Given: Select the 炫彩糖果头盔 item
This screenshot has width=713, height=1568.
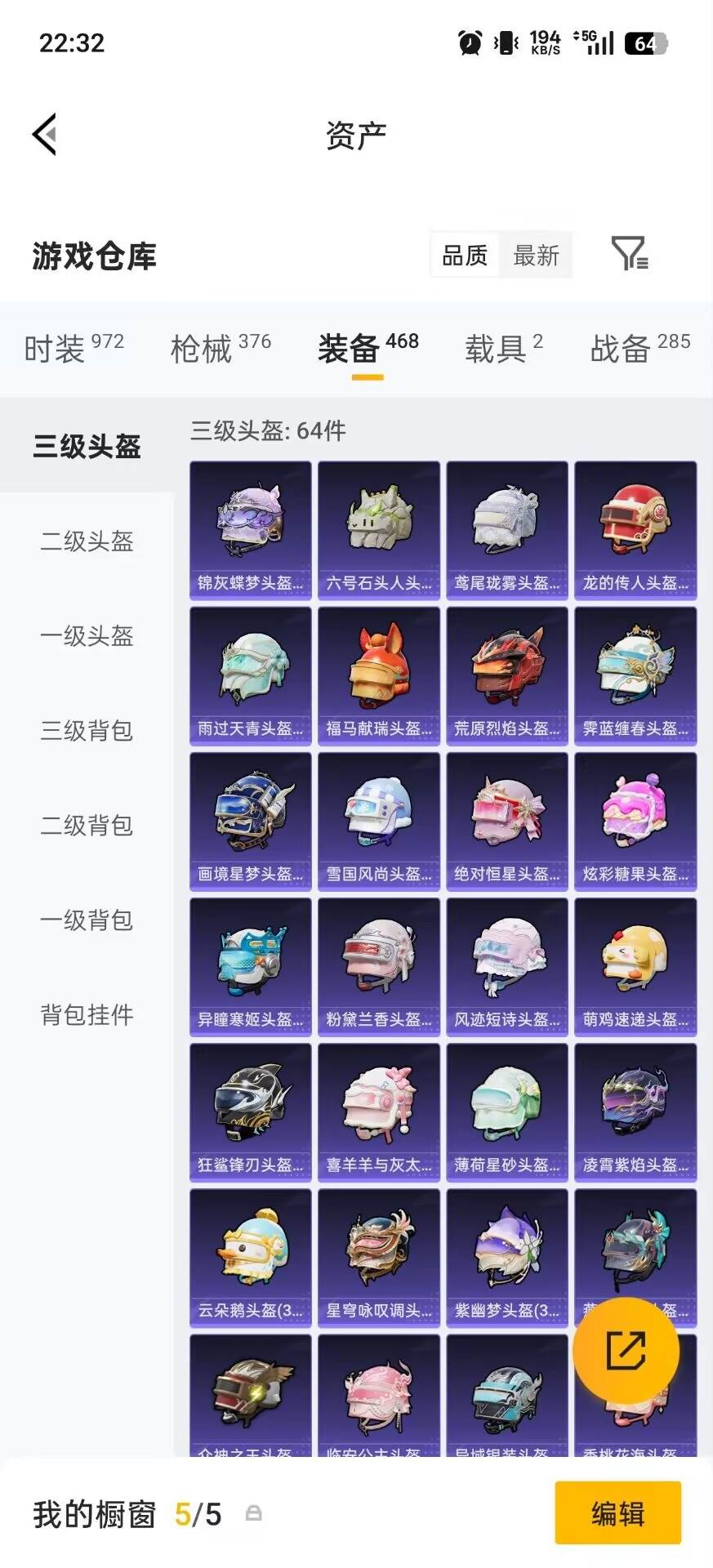Looking at the screenshot, I should [x=635, y=819].
